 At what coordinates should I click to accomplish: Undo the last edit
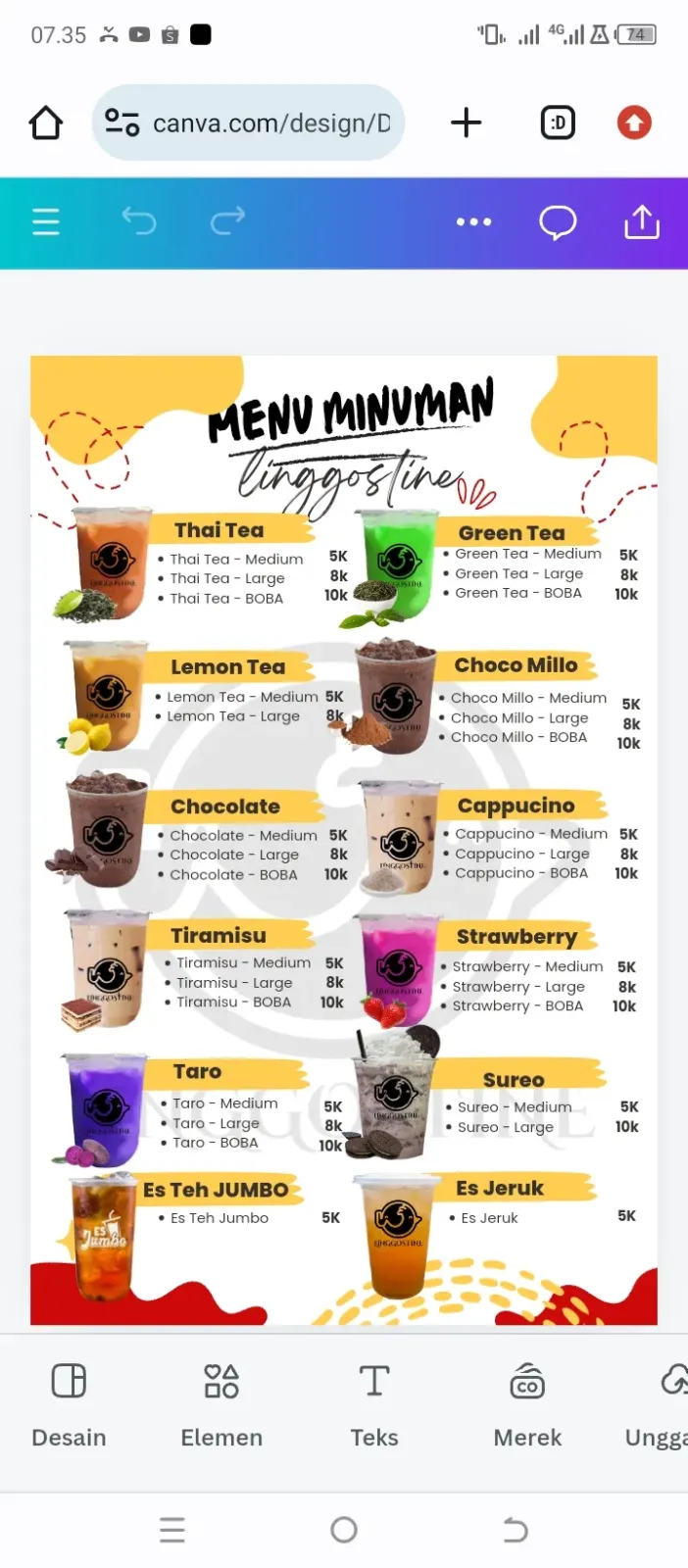pos(138,221)
